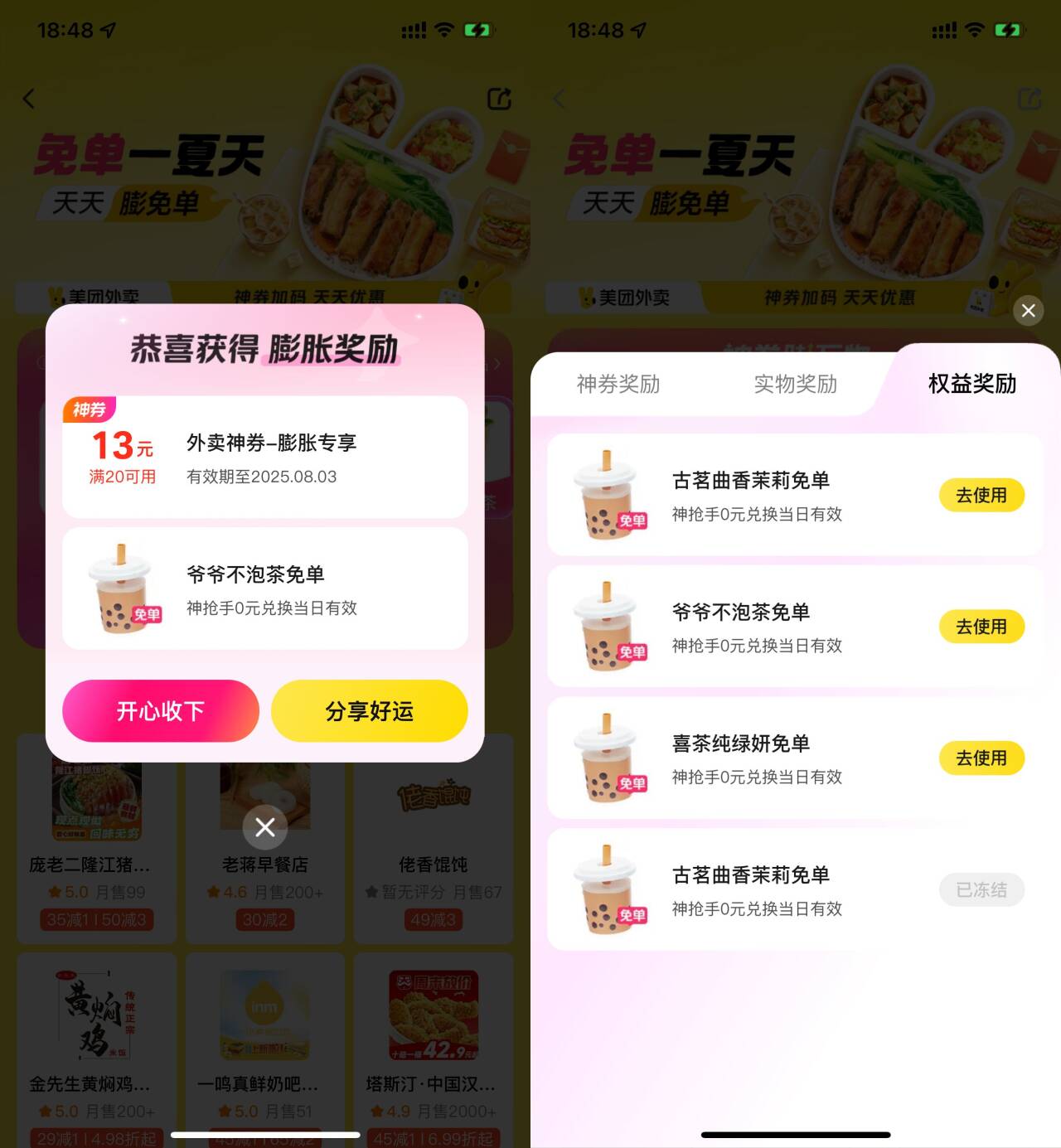
Task: Select the 权益奖励 tab
Action: [x=971, y=385]
